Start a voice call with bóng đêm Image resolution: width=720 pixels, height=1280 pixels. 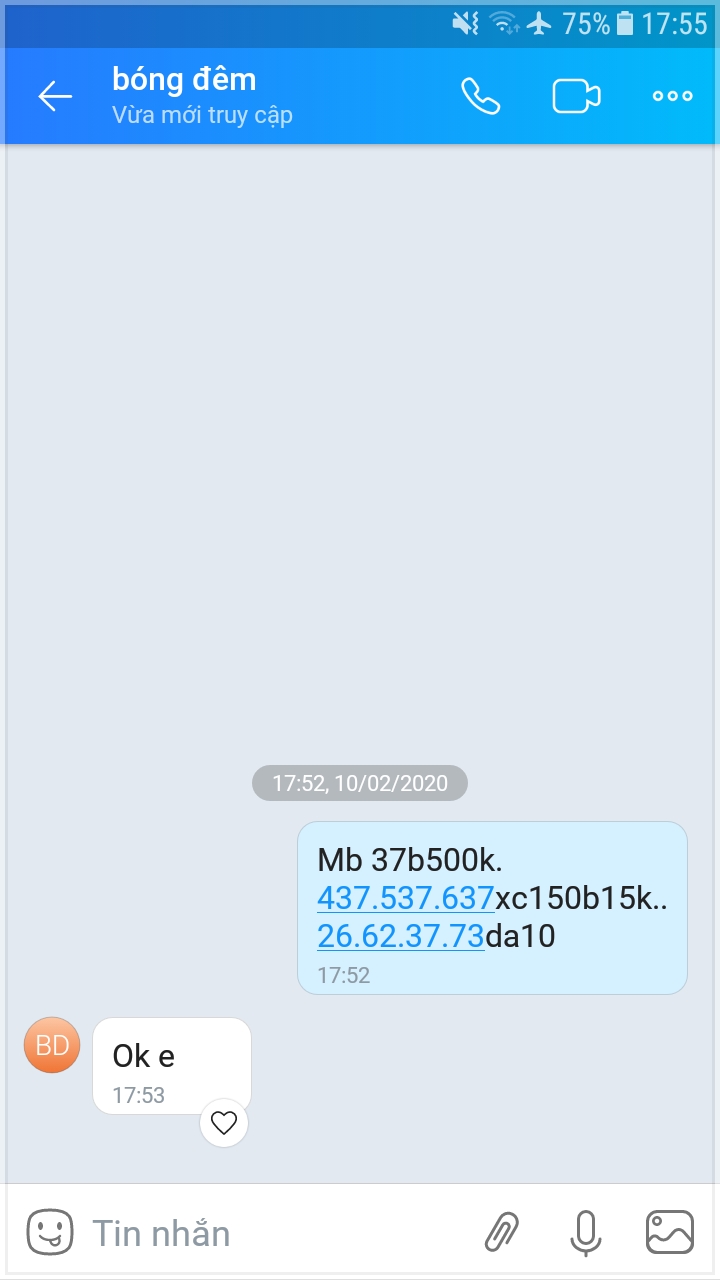[480, 96]
